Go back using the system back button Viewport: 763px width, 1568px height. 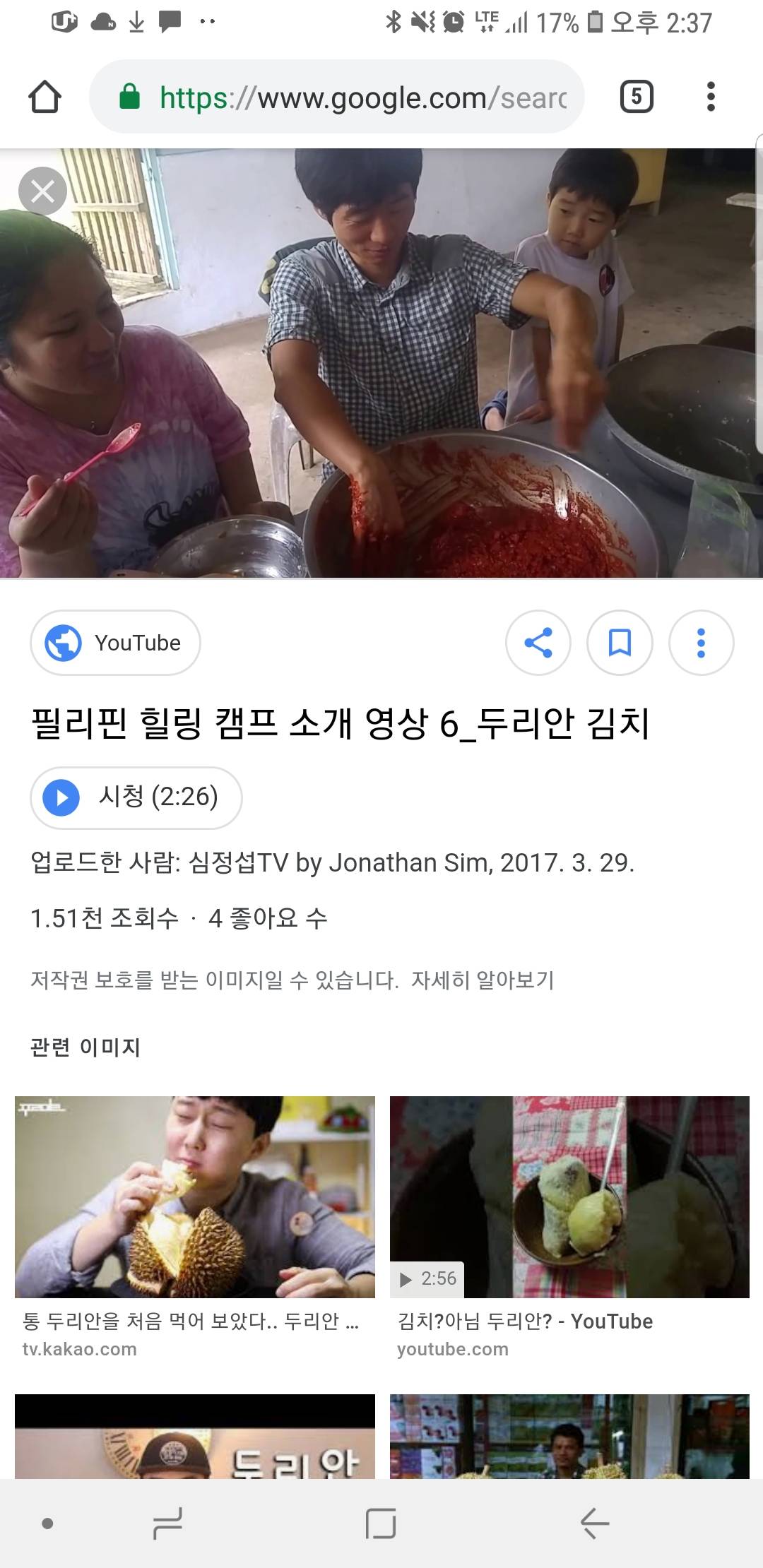(x=594, y=1524)
